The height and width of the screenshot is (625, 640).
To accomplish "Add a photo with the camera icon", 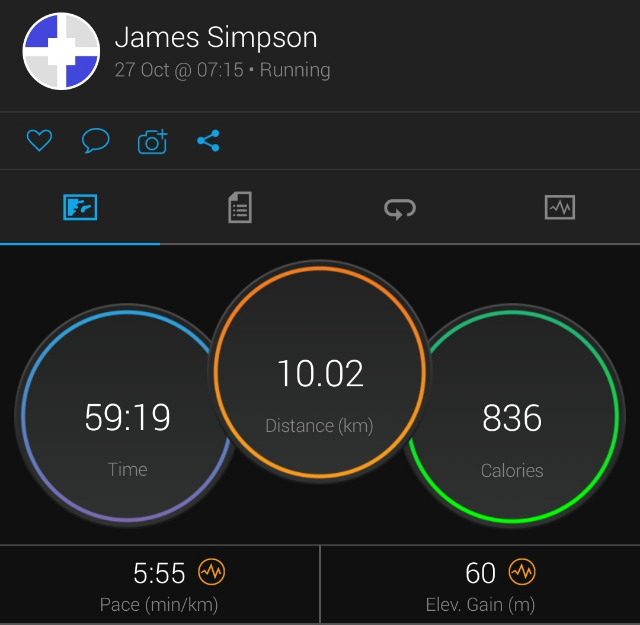I will pyautogui.click(x=152, y=142).
